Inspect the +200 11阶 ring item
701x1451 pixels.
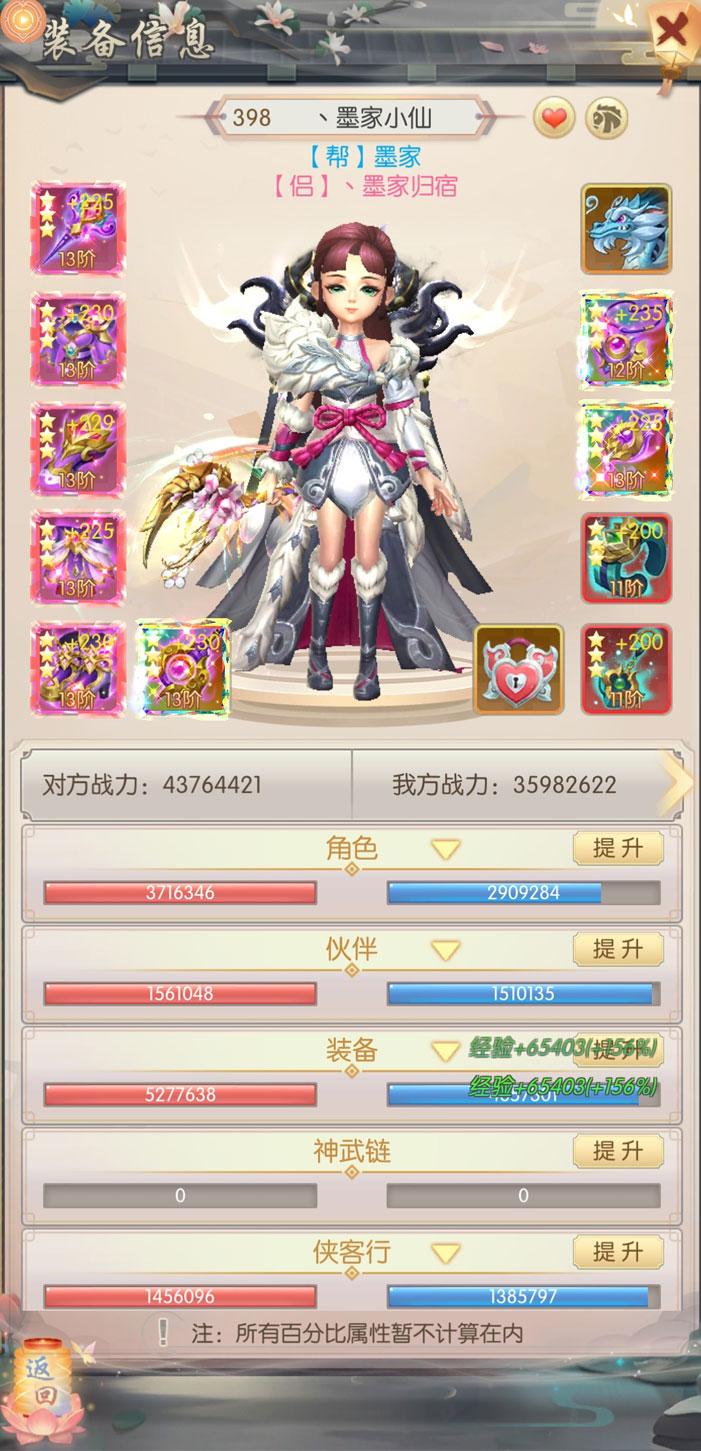coord(627,559)
